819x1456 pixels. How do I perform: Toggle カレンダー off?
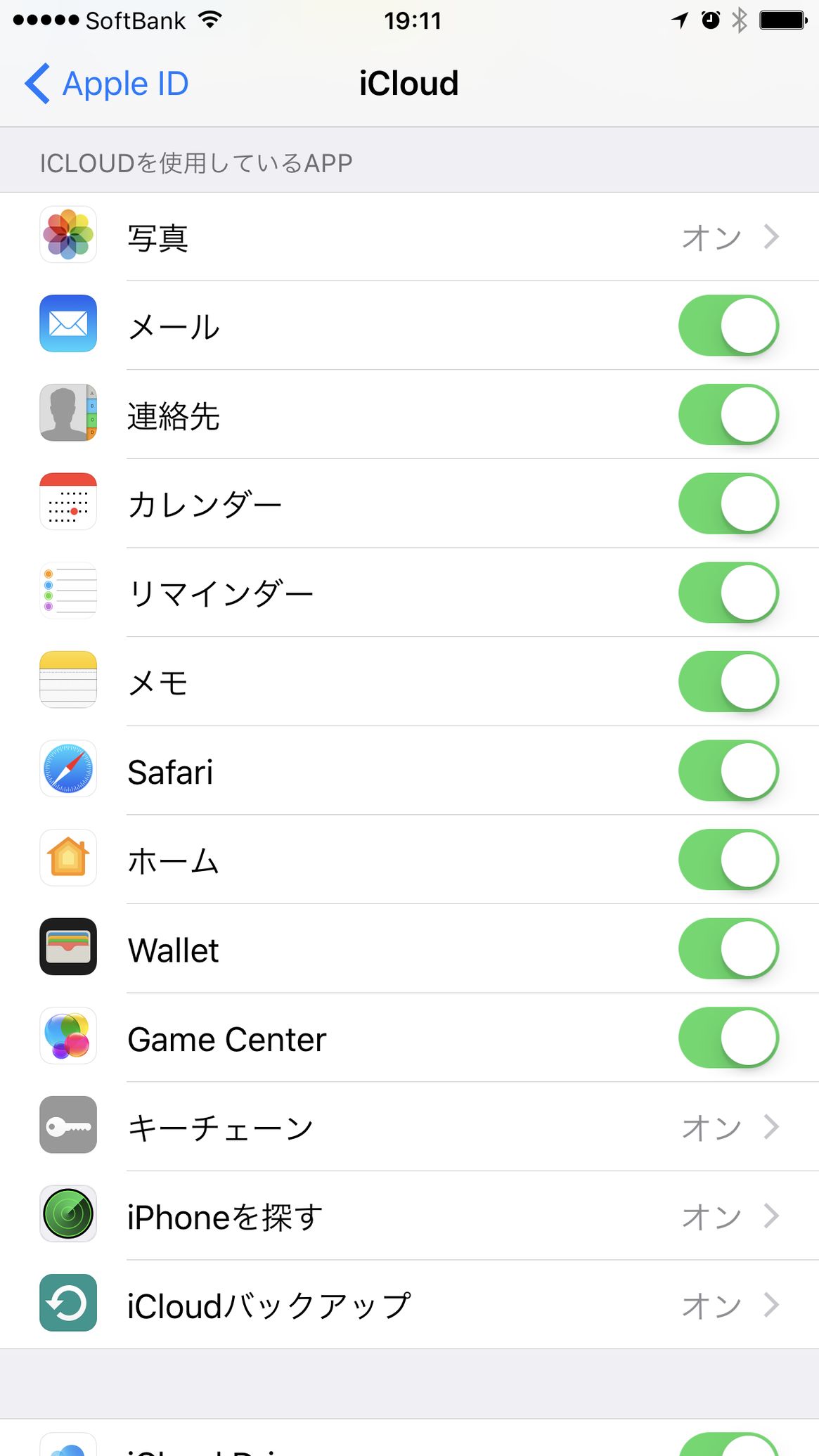(x=728, y=503)
